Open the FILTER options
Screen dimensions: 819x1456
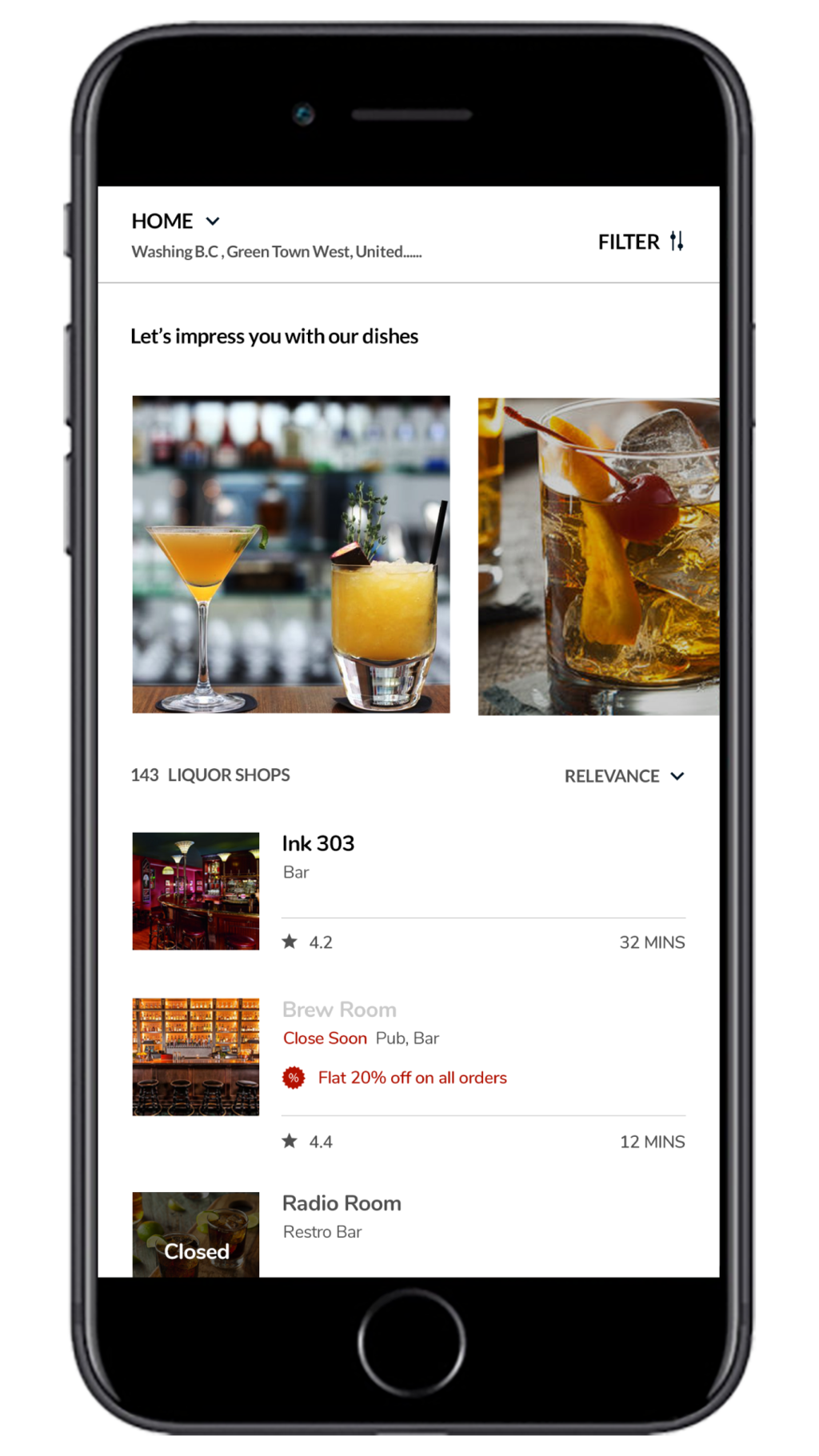(x=641, y=242)
